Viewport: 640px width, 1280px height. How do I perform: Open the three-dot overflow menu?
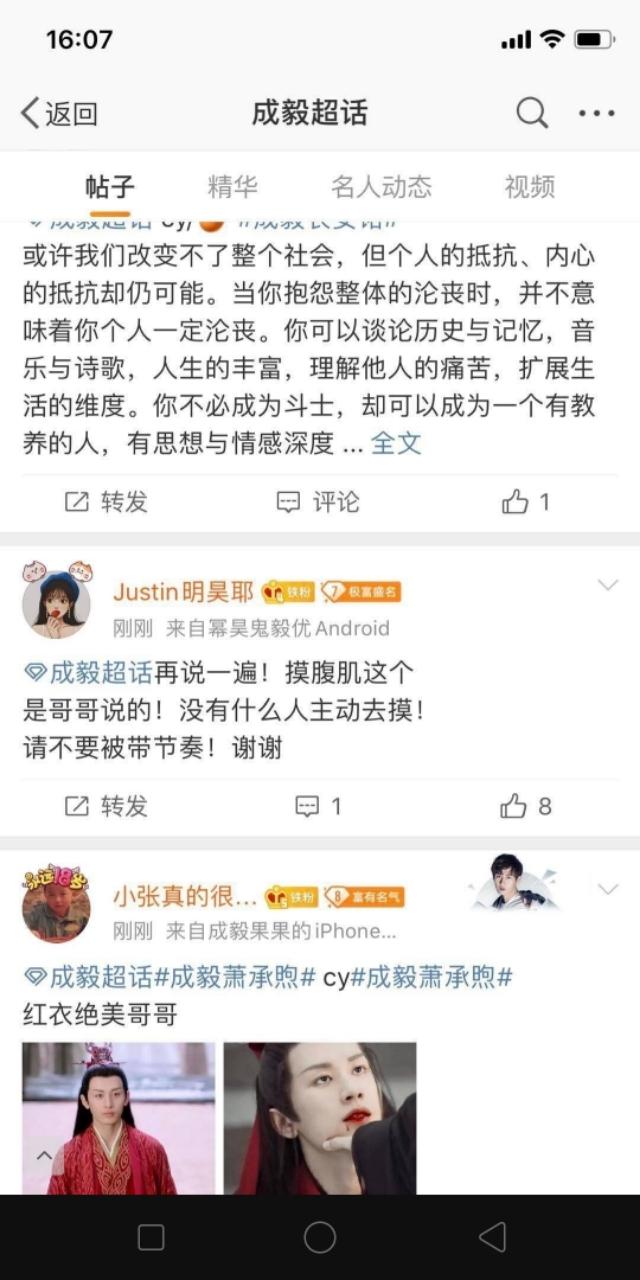pos(596,113)
